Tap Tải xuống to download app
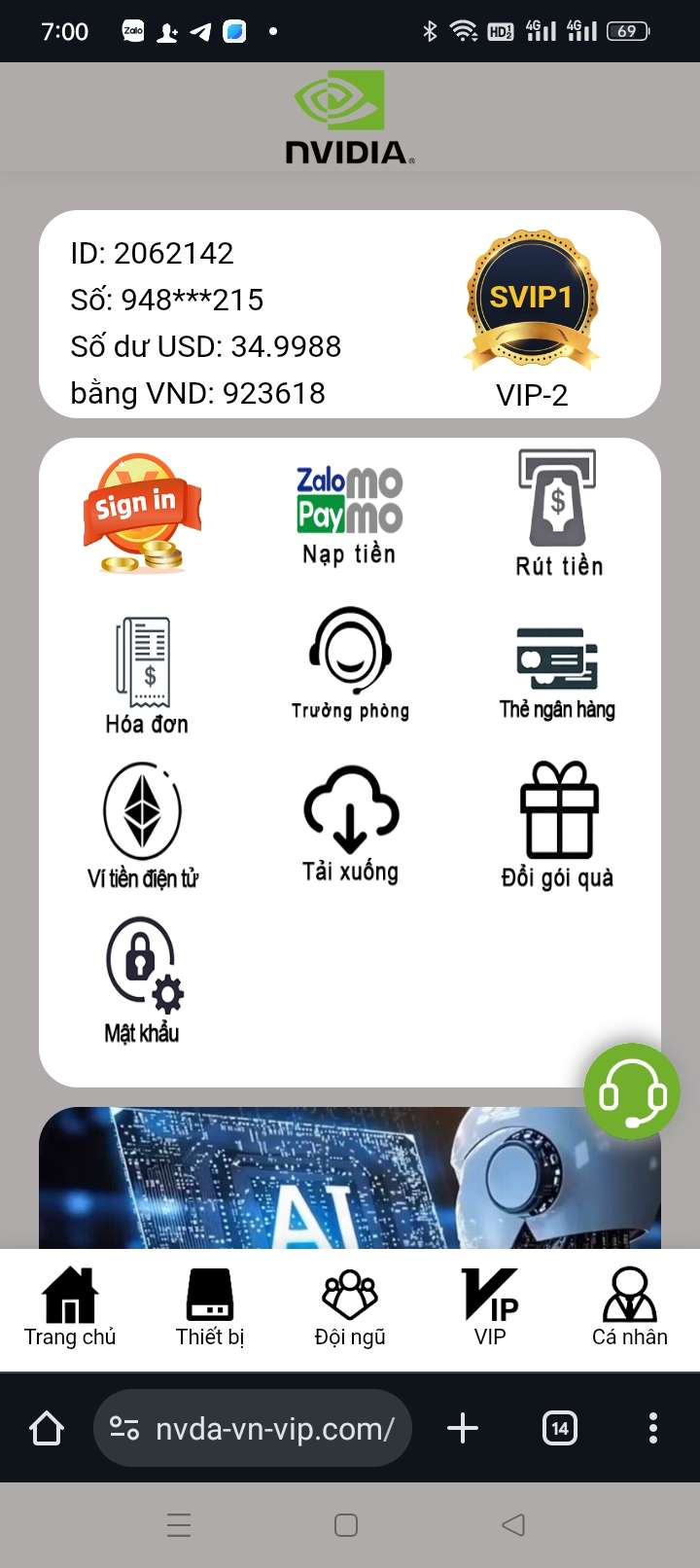Image resolution: width=700 pixels, height=1568 pixels. tap(350, 823)
